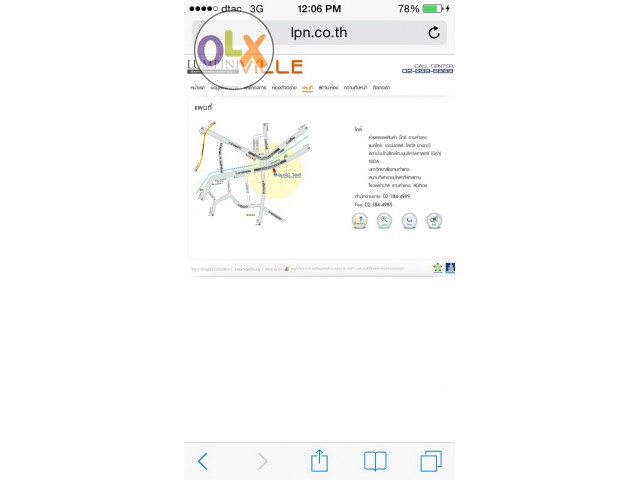Open the first round icon below the phone numbers
This screenshot has width=640, height=480.
(x=360, y=221)
